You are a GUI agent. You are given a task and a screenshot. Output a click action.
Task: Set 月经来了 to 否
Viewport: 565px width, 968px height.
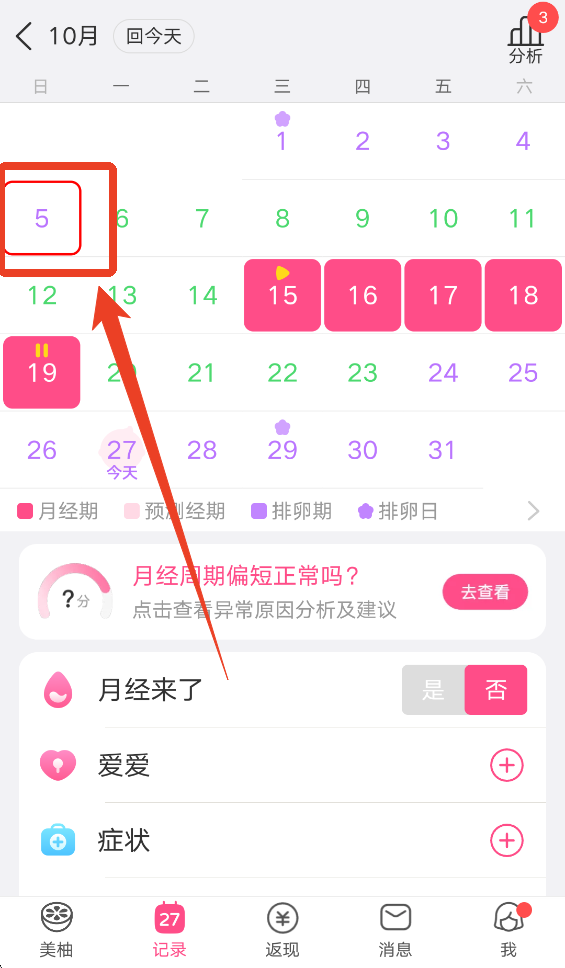tap(496, 690)
